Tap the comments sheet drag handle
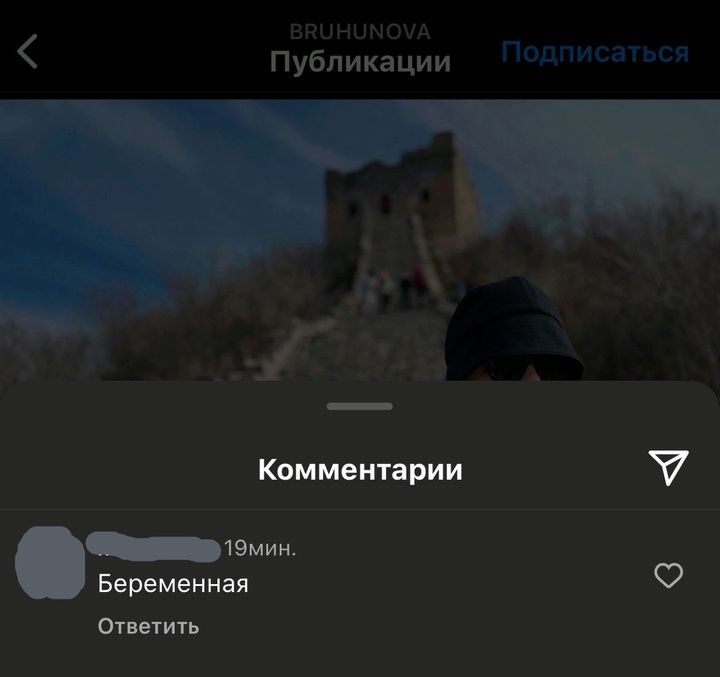The height and width of the screenshot is (677, 720). [360, 406]
